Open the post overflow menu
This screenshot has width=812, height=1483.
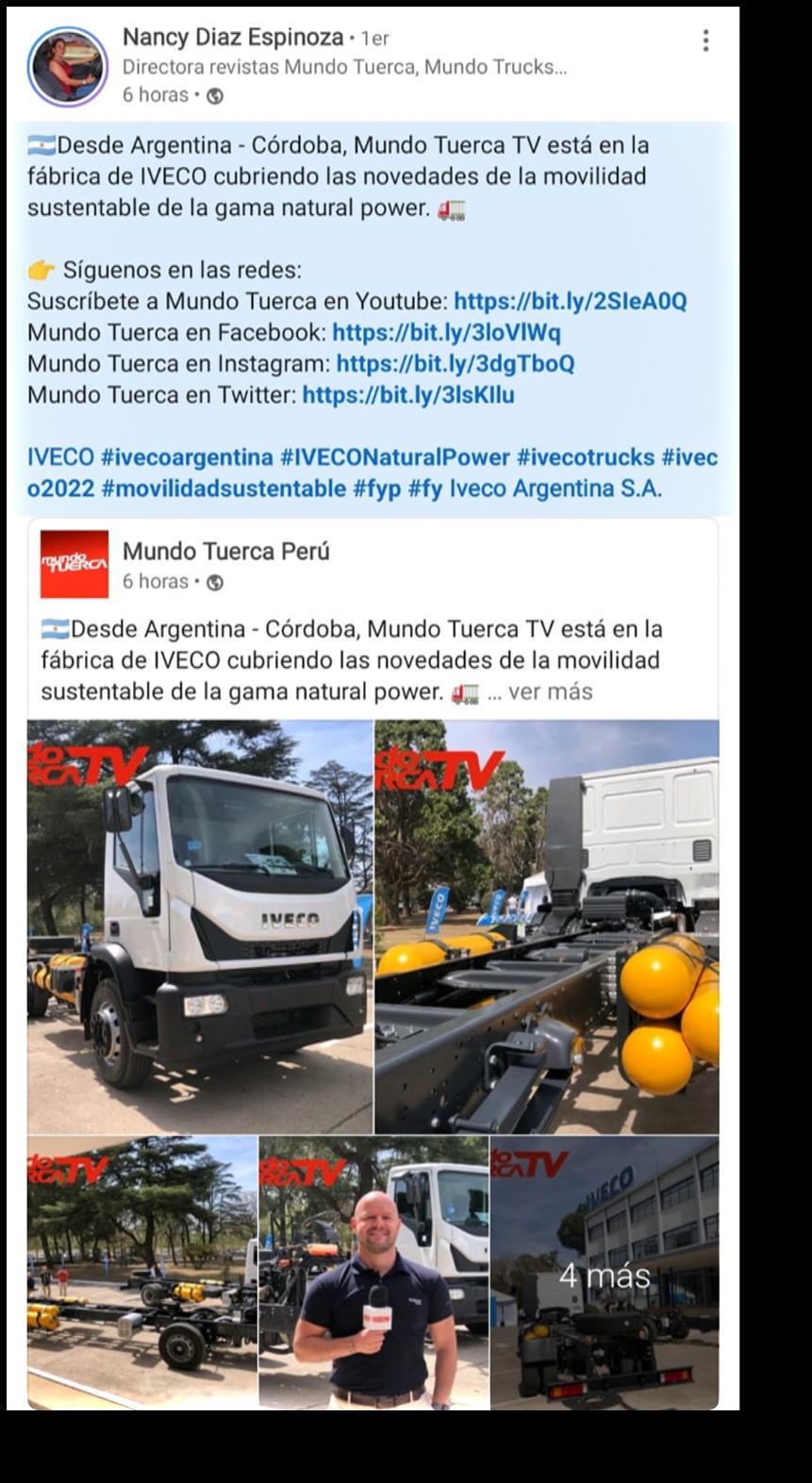point(705,41)
